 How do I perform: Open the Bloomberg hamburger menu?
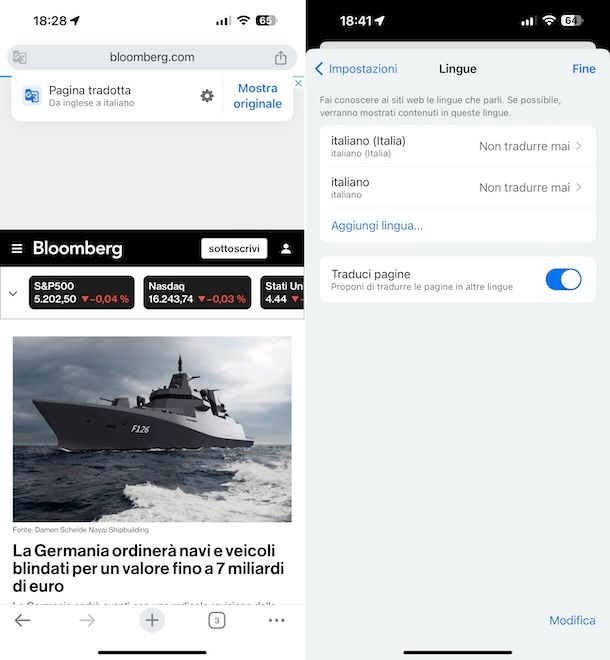coord(17,249)
